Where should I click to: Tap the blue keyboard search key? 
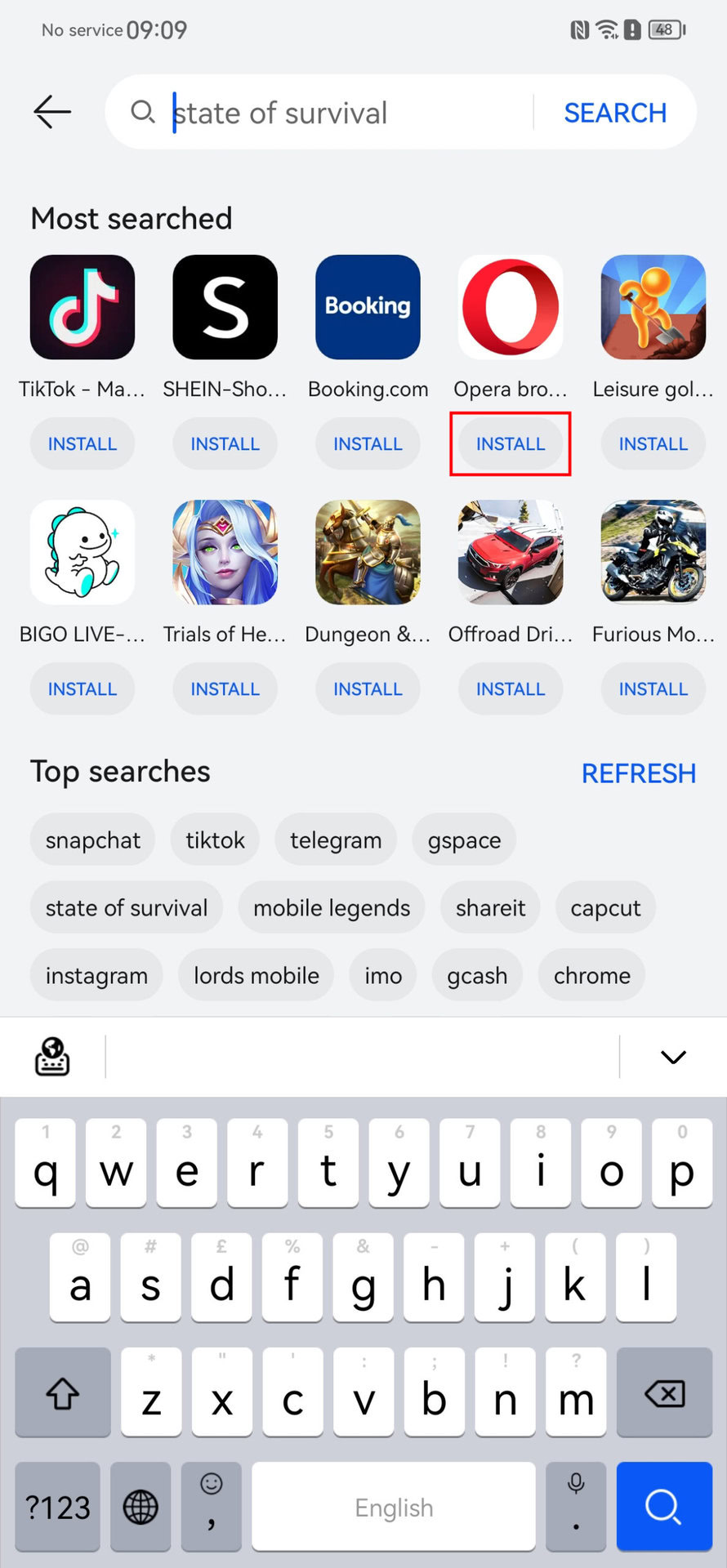pos(664,1506)
